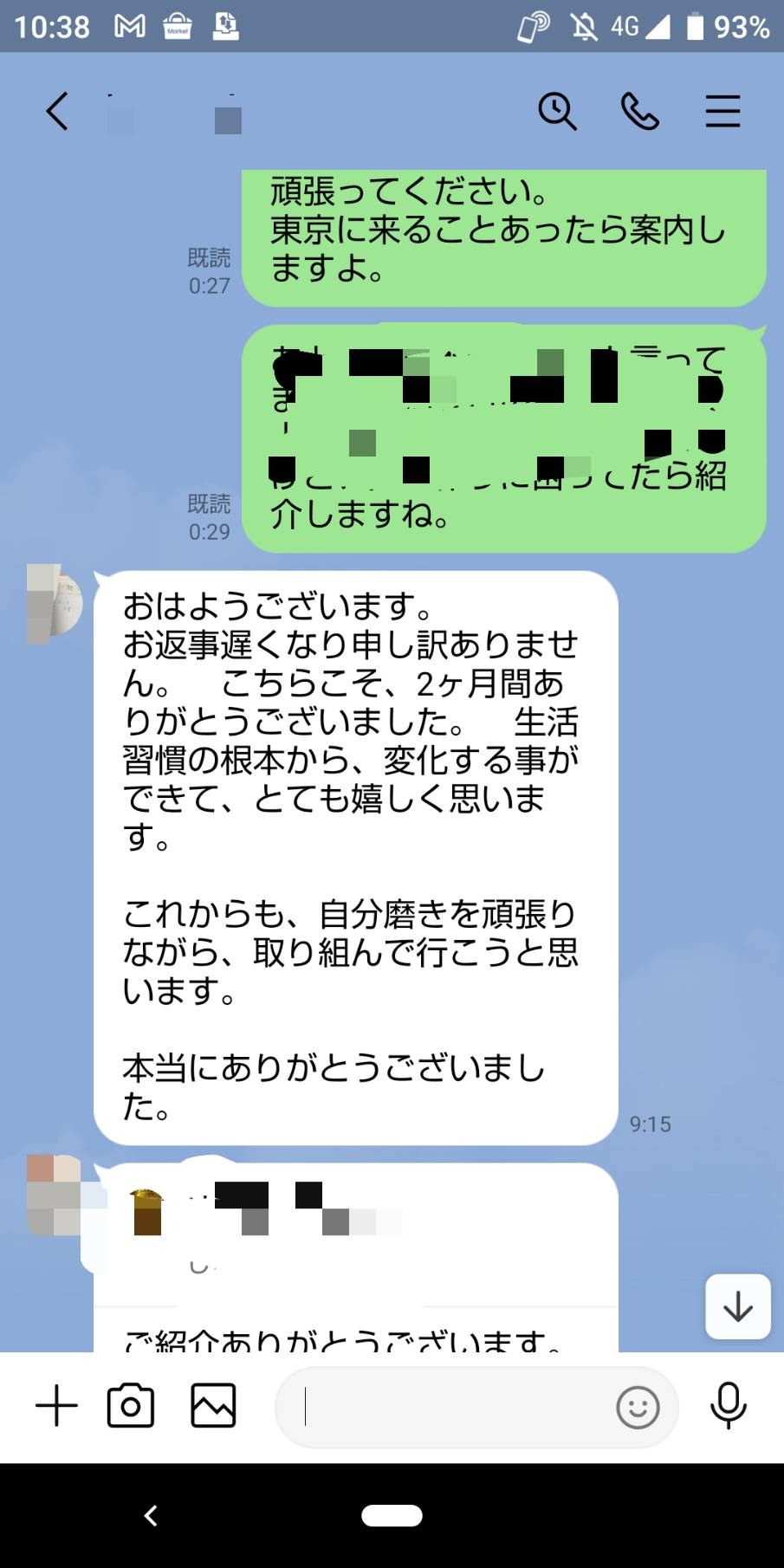Tap the message input field to compose

point(450,1407)
